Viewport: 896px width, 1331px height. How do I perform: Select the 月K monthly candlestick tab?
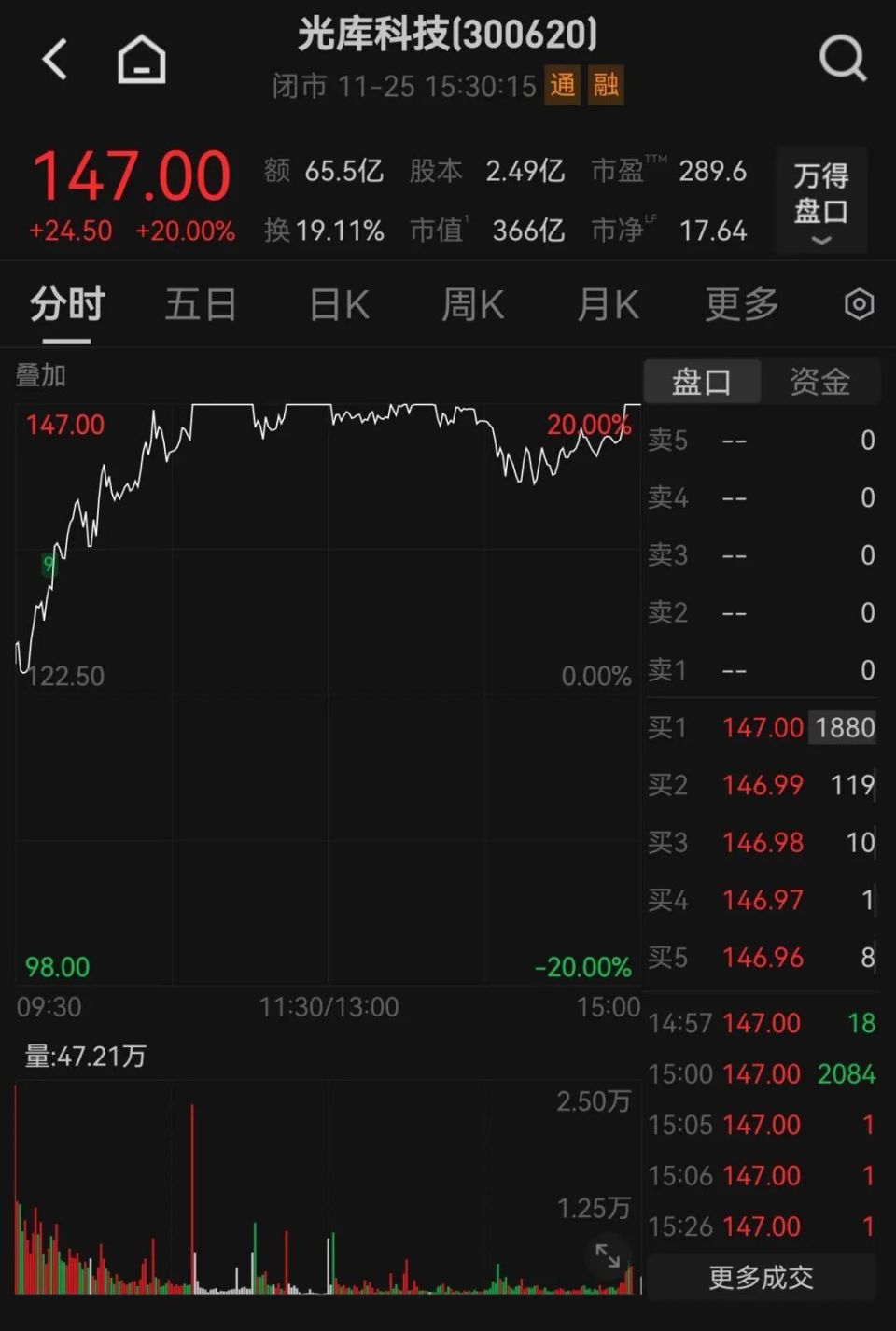607,304
